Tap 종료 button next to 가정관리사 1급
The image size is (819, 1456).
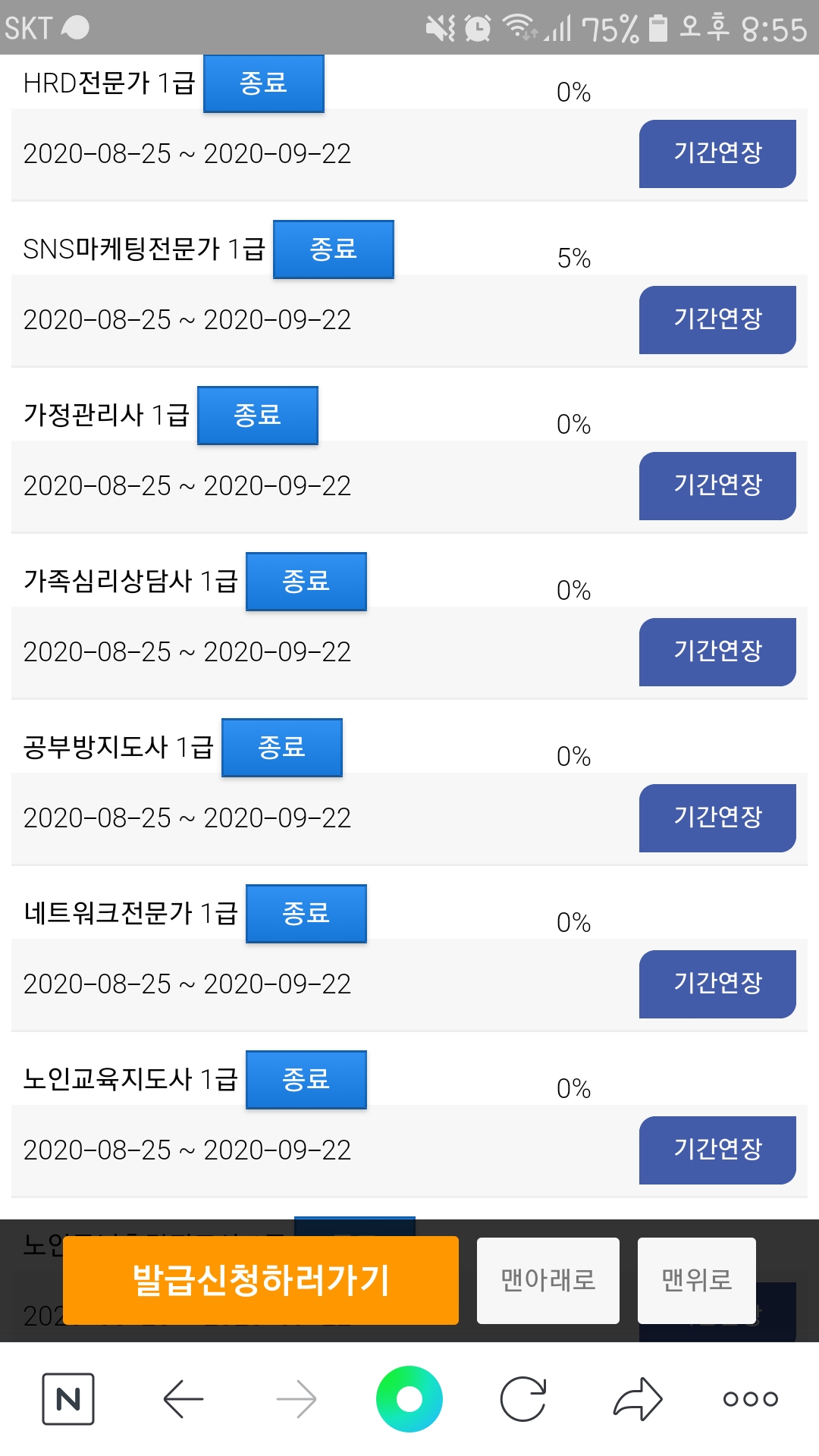258,416
